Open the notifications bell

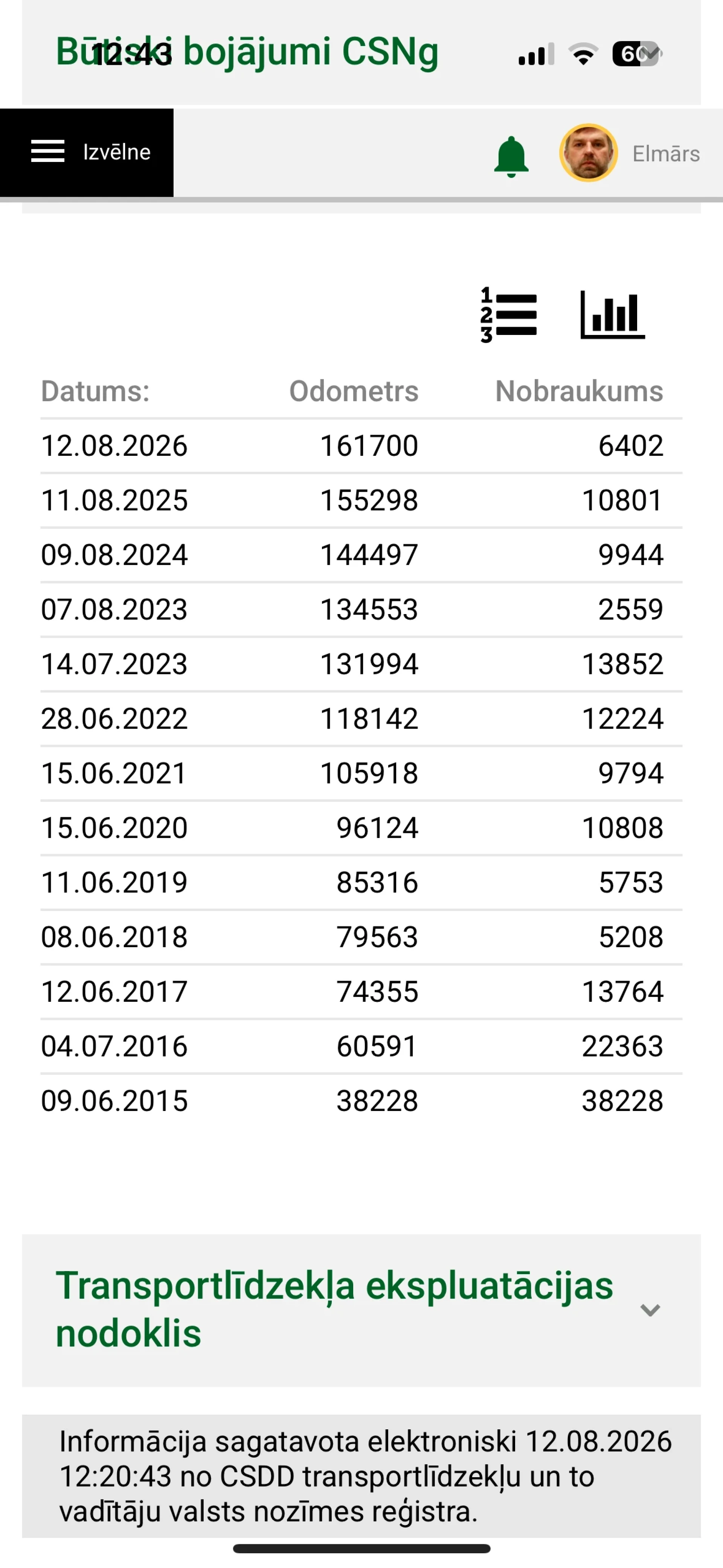click(511, 156)
